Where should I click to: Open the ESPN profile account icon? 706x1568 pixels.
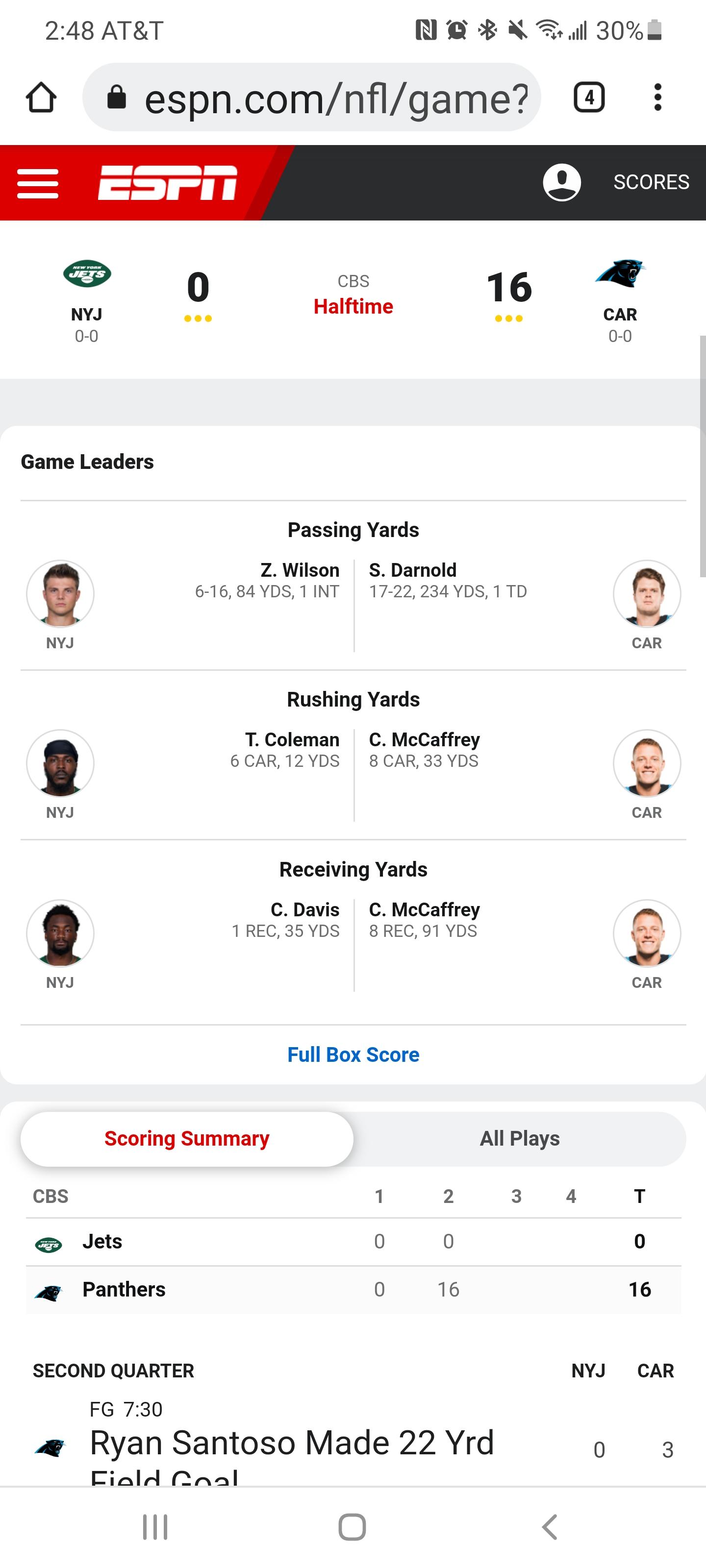562,182
